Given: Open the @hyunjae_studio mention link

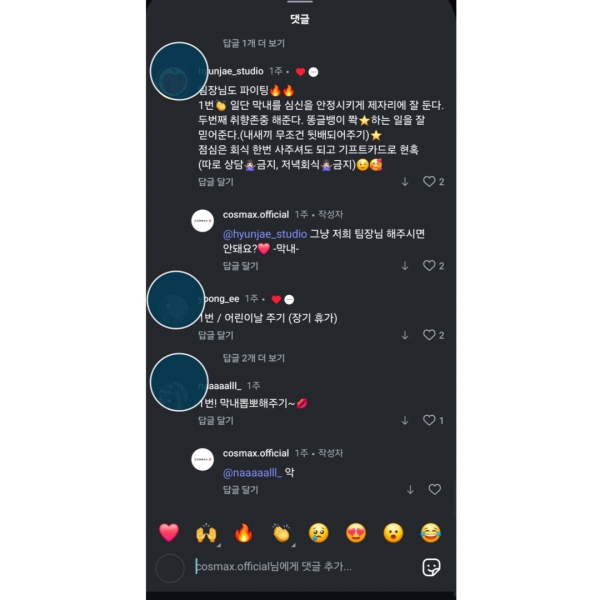Looking at the screenshot, I should 264,231.
